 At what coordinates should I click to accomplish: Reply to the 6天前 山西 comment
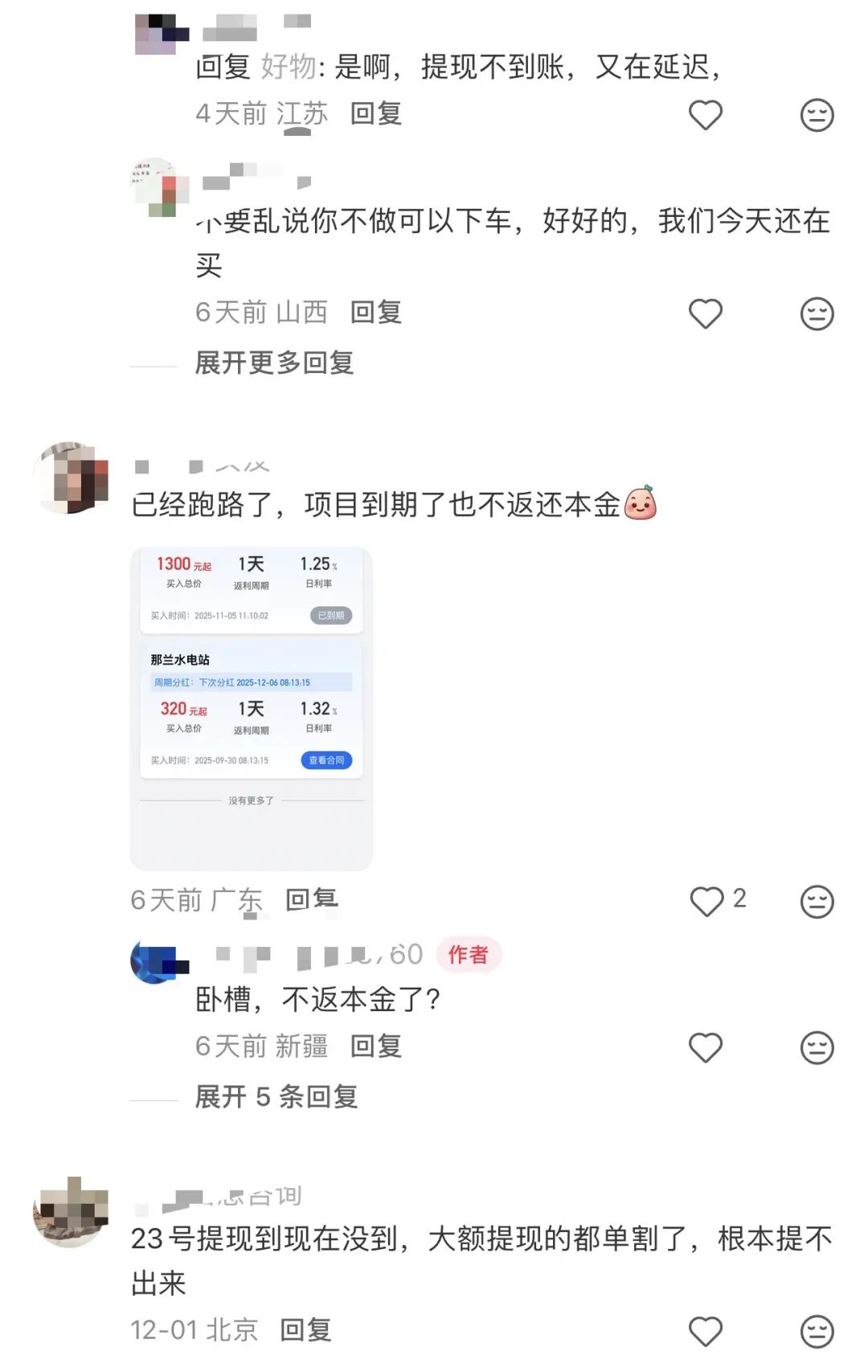375,313
